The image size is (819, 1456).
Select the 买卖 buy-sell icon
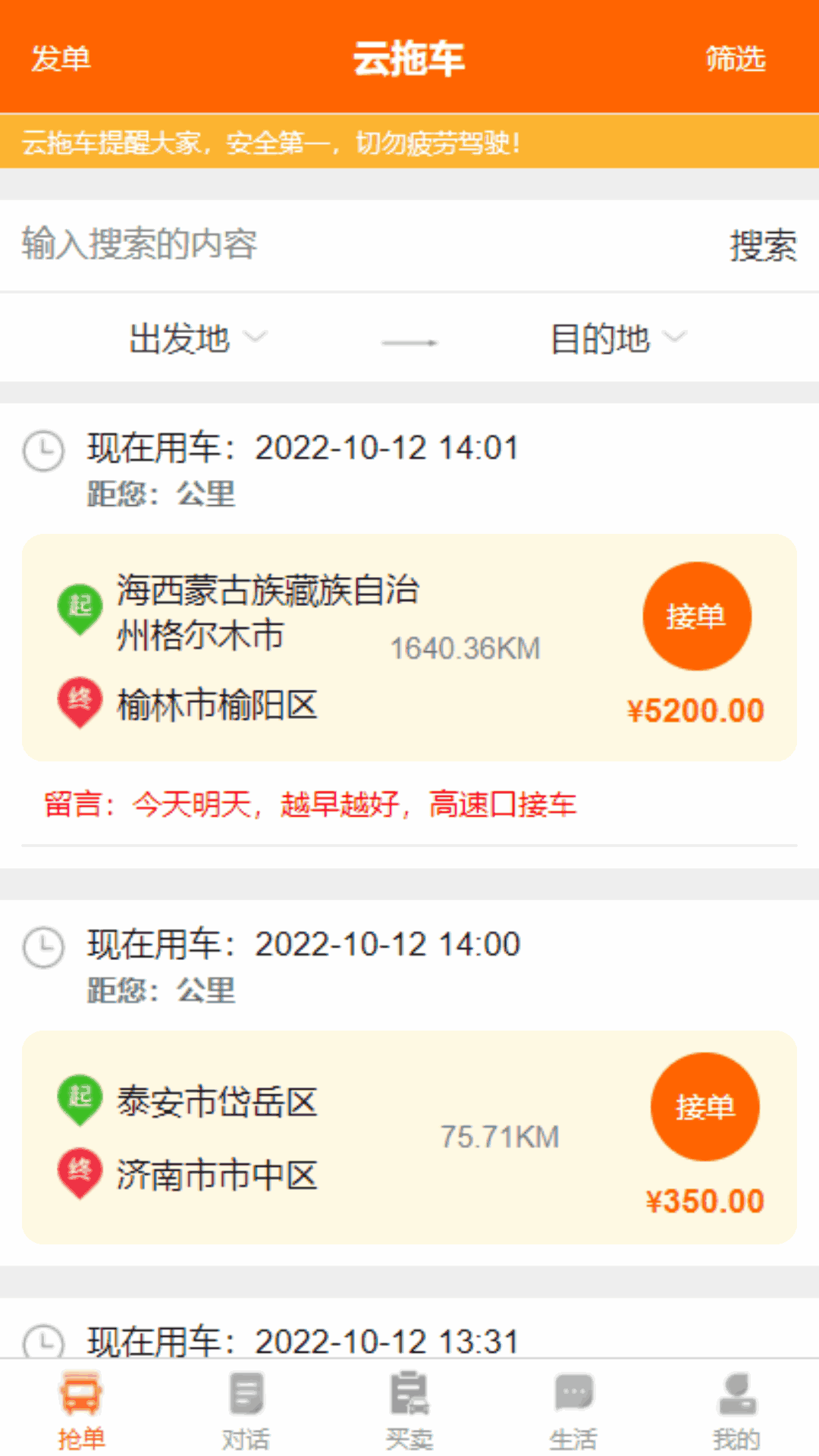408,1401
